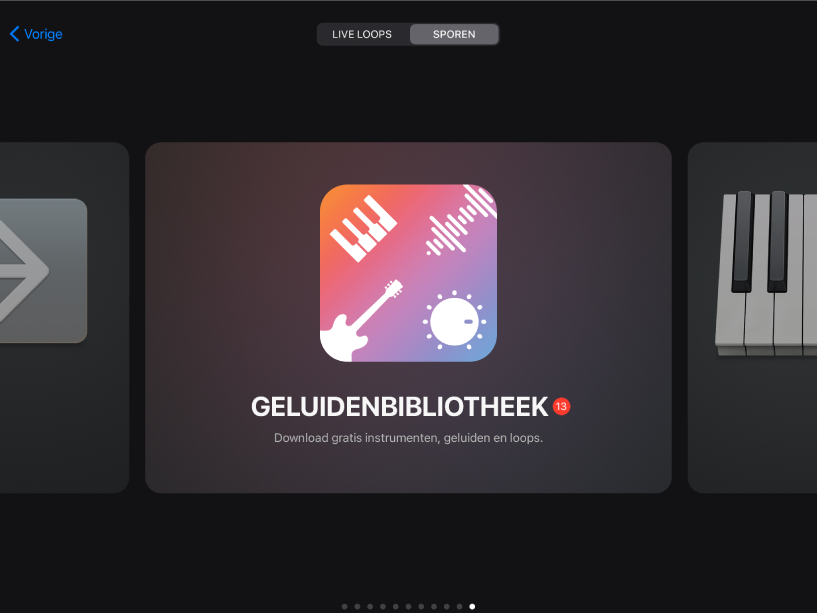This screenshot has height=614, width=819.
Task: Switch to the Live Loops tab
Action: (x=362, y=34)
